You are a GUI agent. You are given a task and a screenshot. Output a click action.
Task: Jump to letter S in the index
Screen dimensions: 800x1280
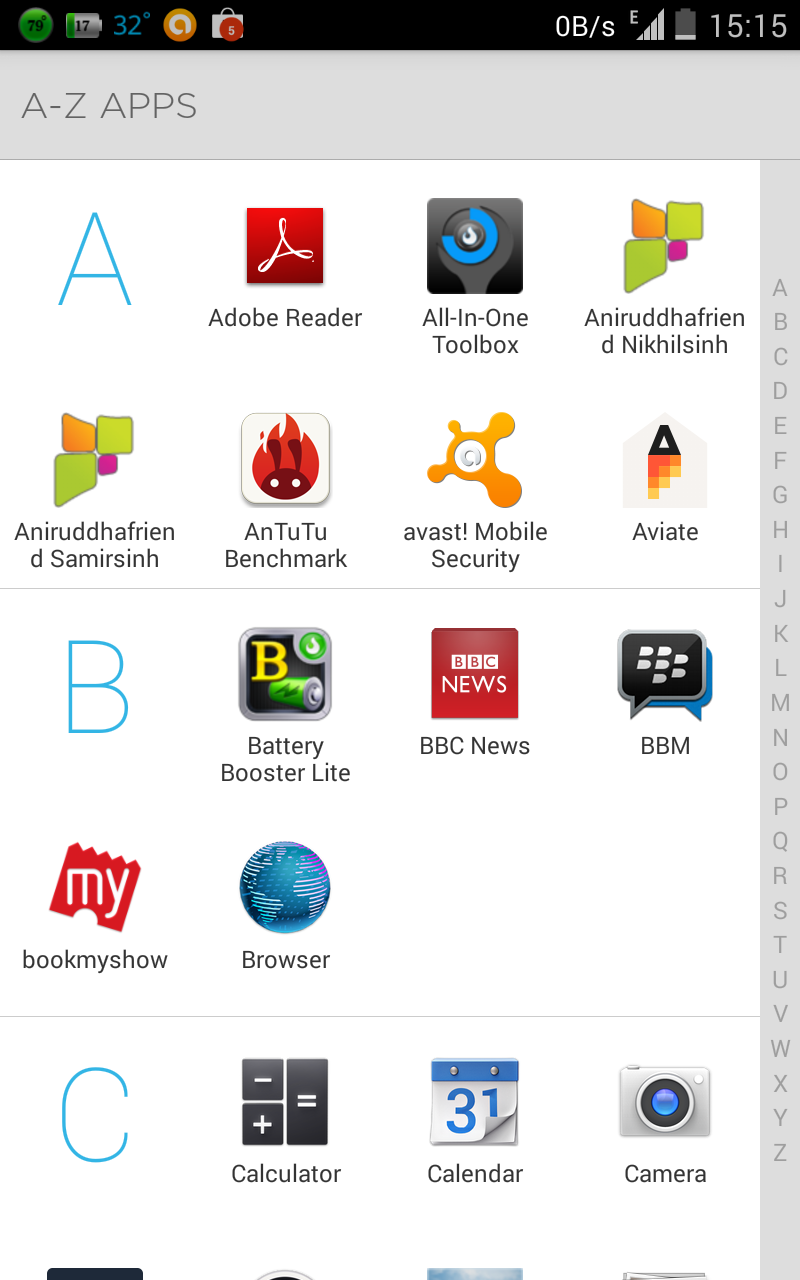780,910
